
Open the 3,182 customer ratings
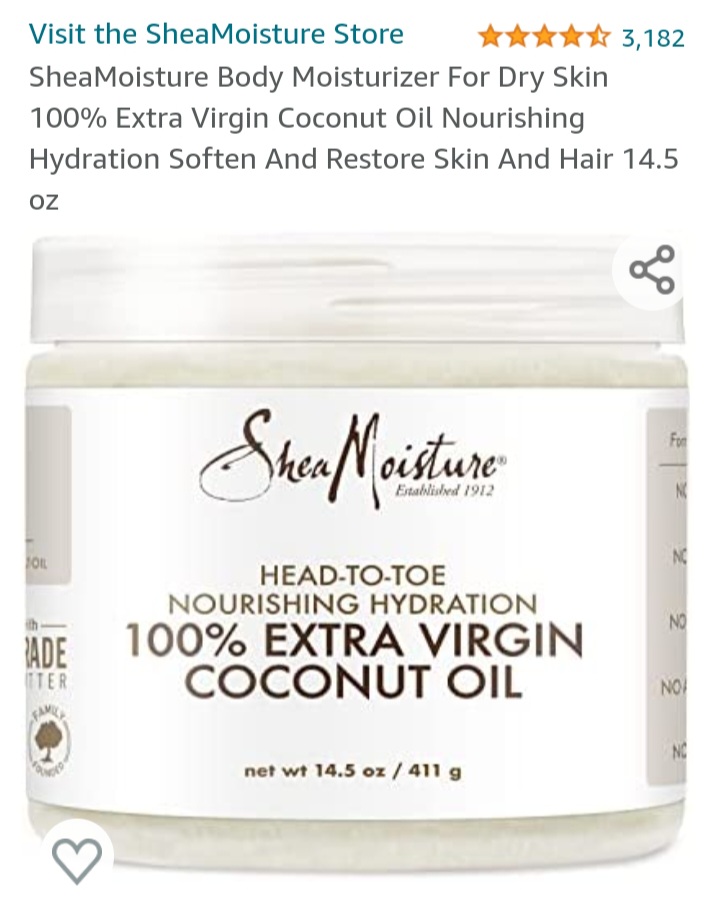tap(652, 38)
